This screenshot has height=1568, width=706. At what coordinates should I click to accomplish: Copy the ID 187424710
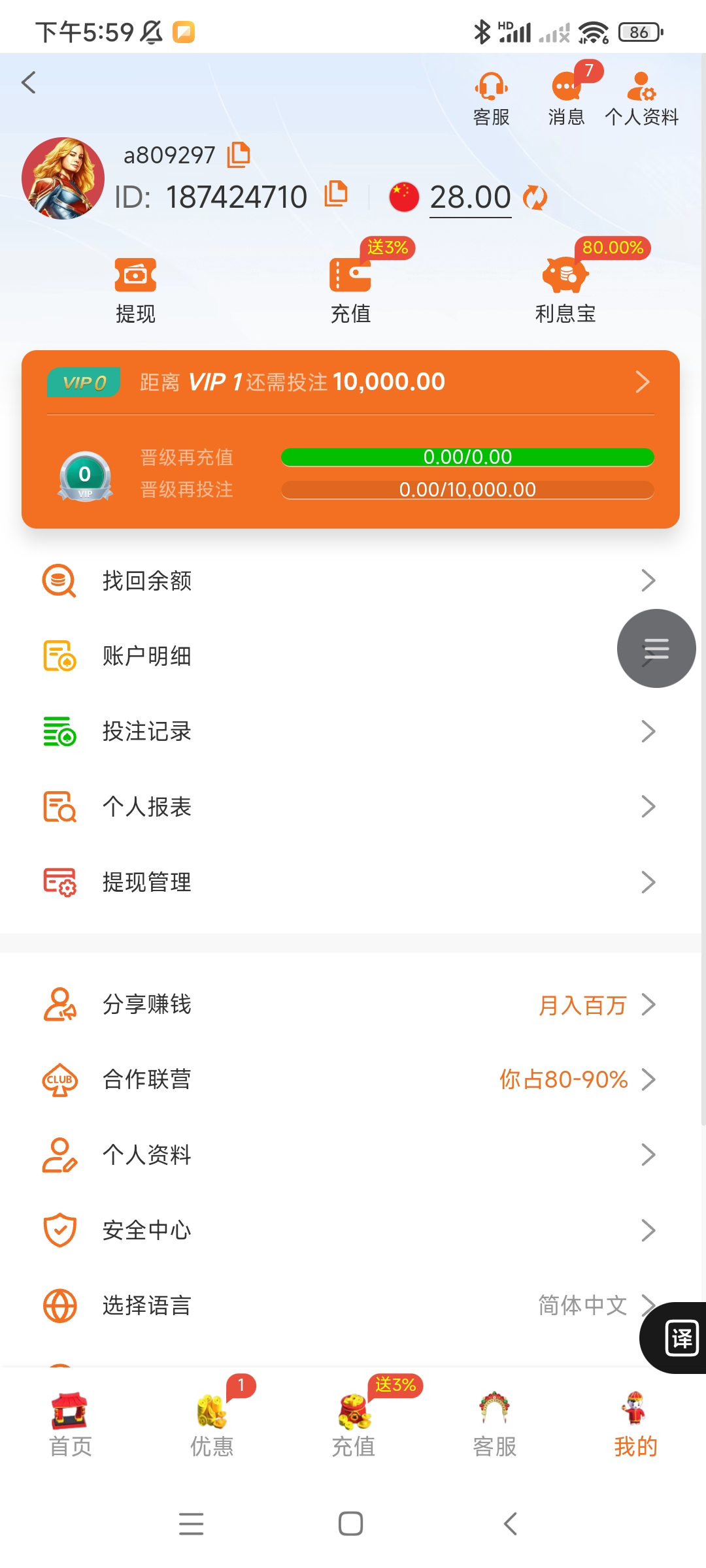336,194
